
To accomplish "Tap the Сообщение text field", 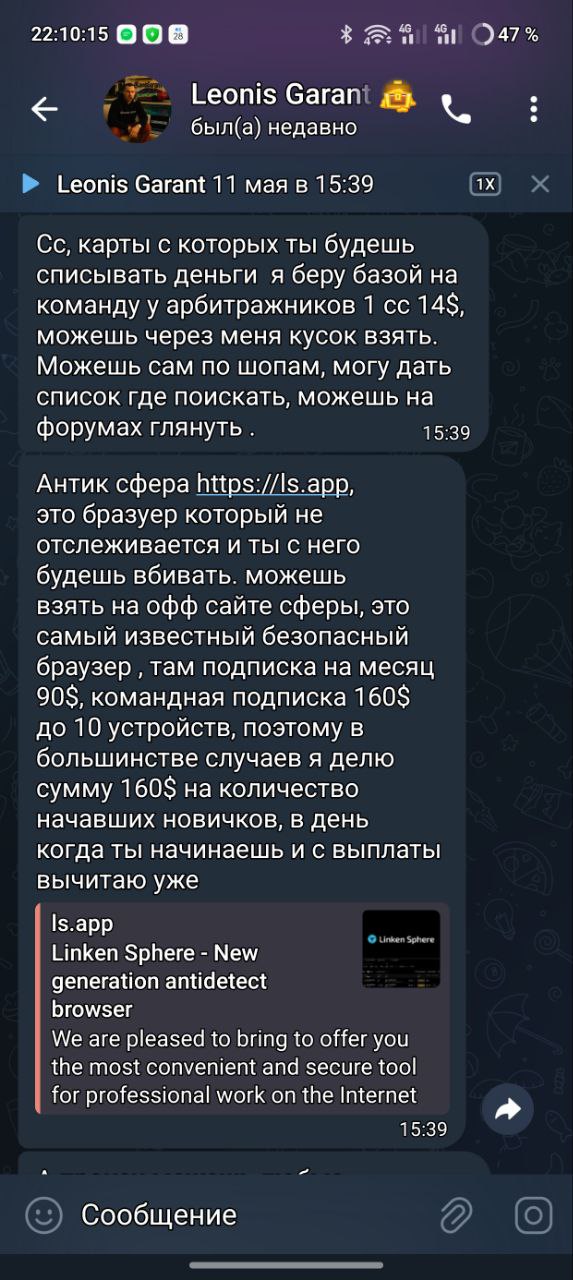I will pyautogui.click(x=250, y=1215).
